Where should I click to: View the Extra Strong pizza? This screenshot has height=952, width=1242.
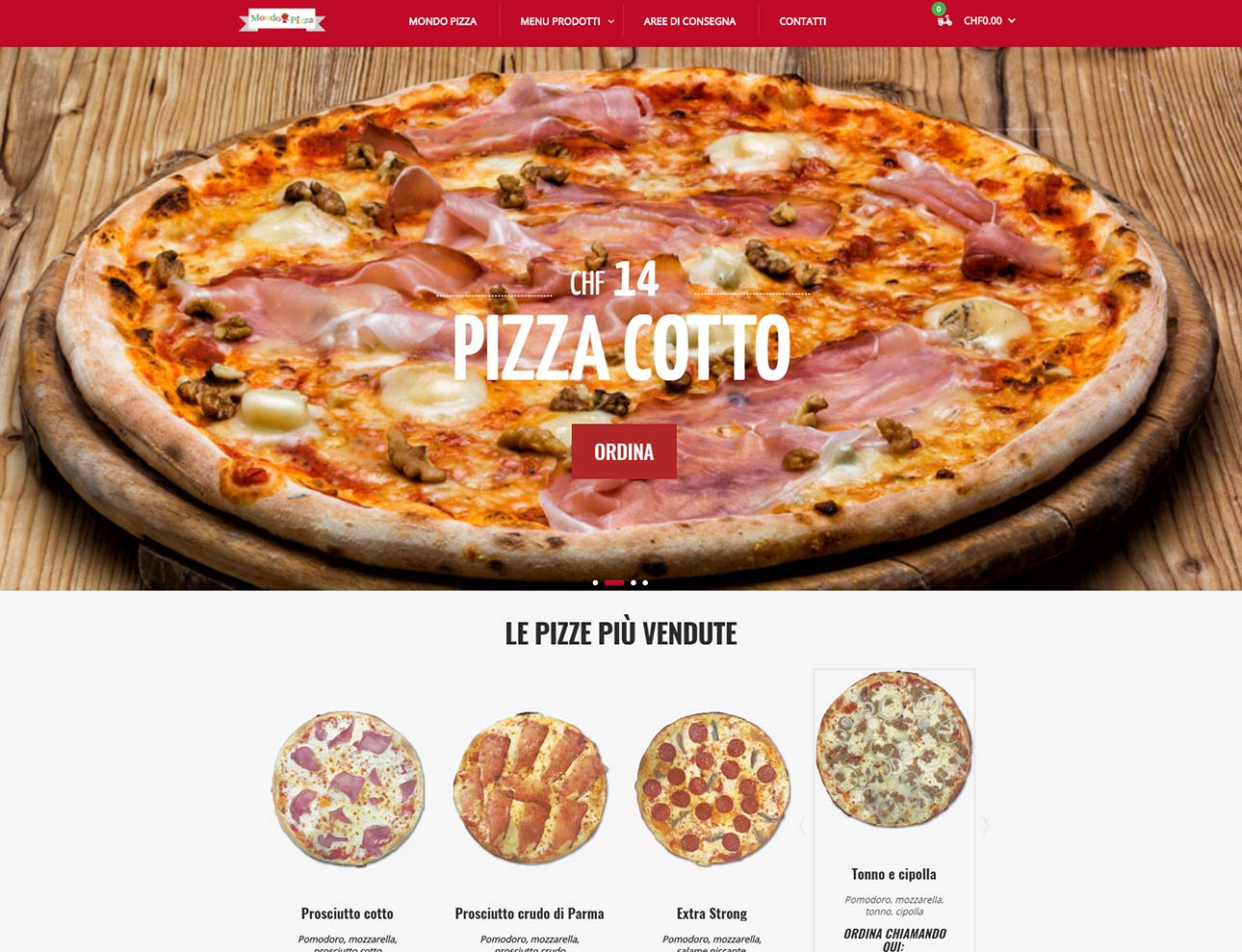point(712,789)
